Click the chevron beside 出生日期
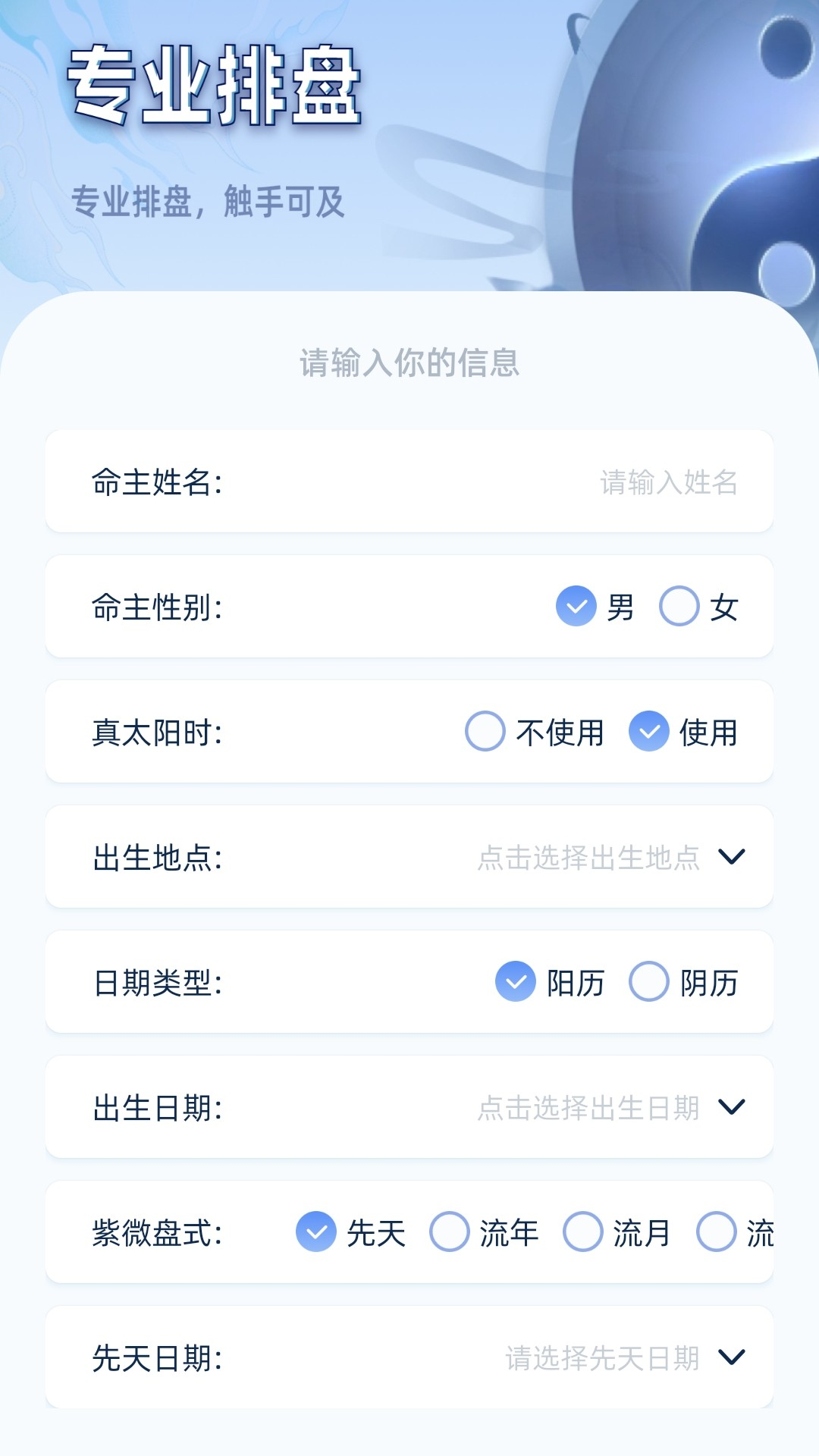 732,1108
